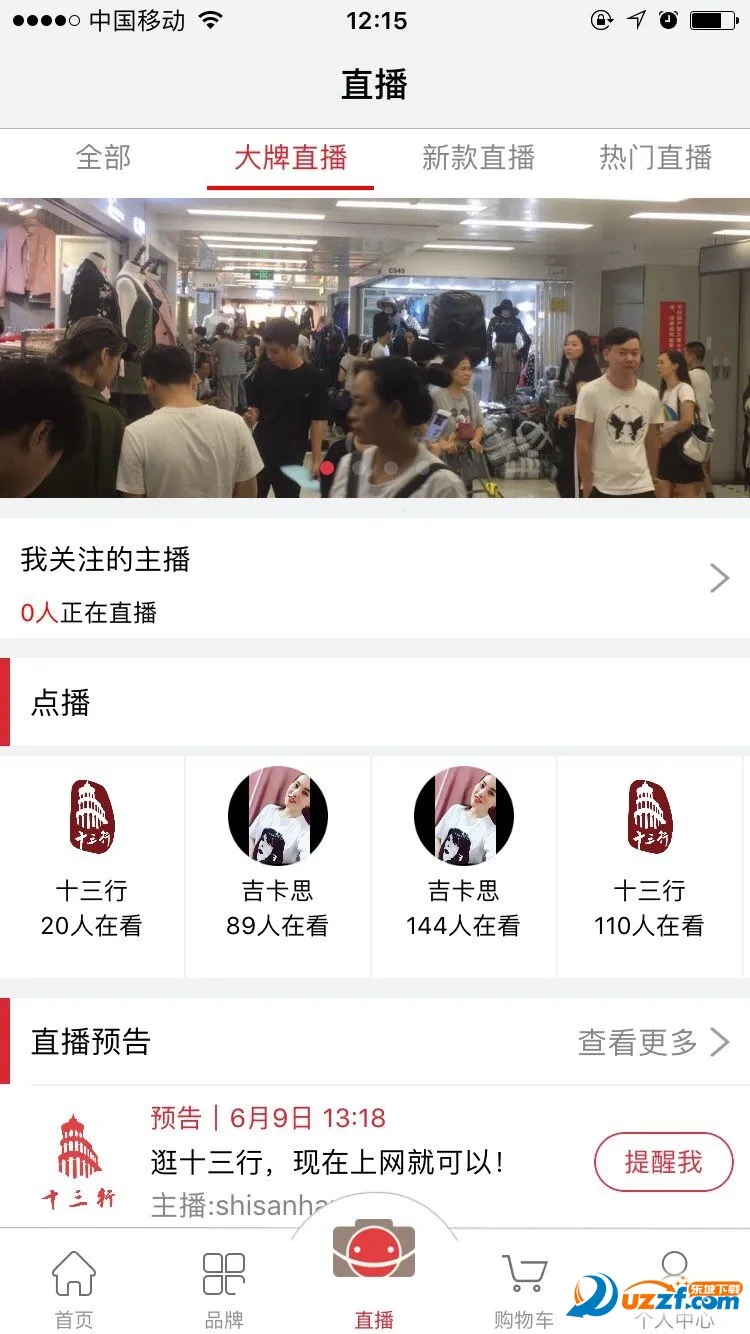Open the 逛十三行 live preview

coord(330,1162)
